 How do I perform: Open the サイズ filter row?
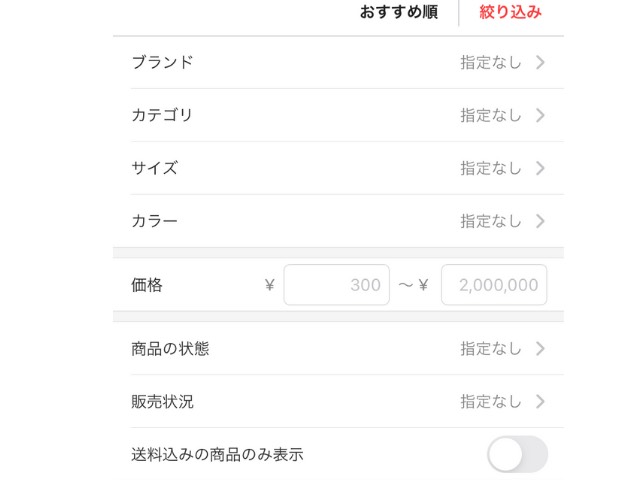pos(338,168)
